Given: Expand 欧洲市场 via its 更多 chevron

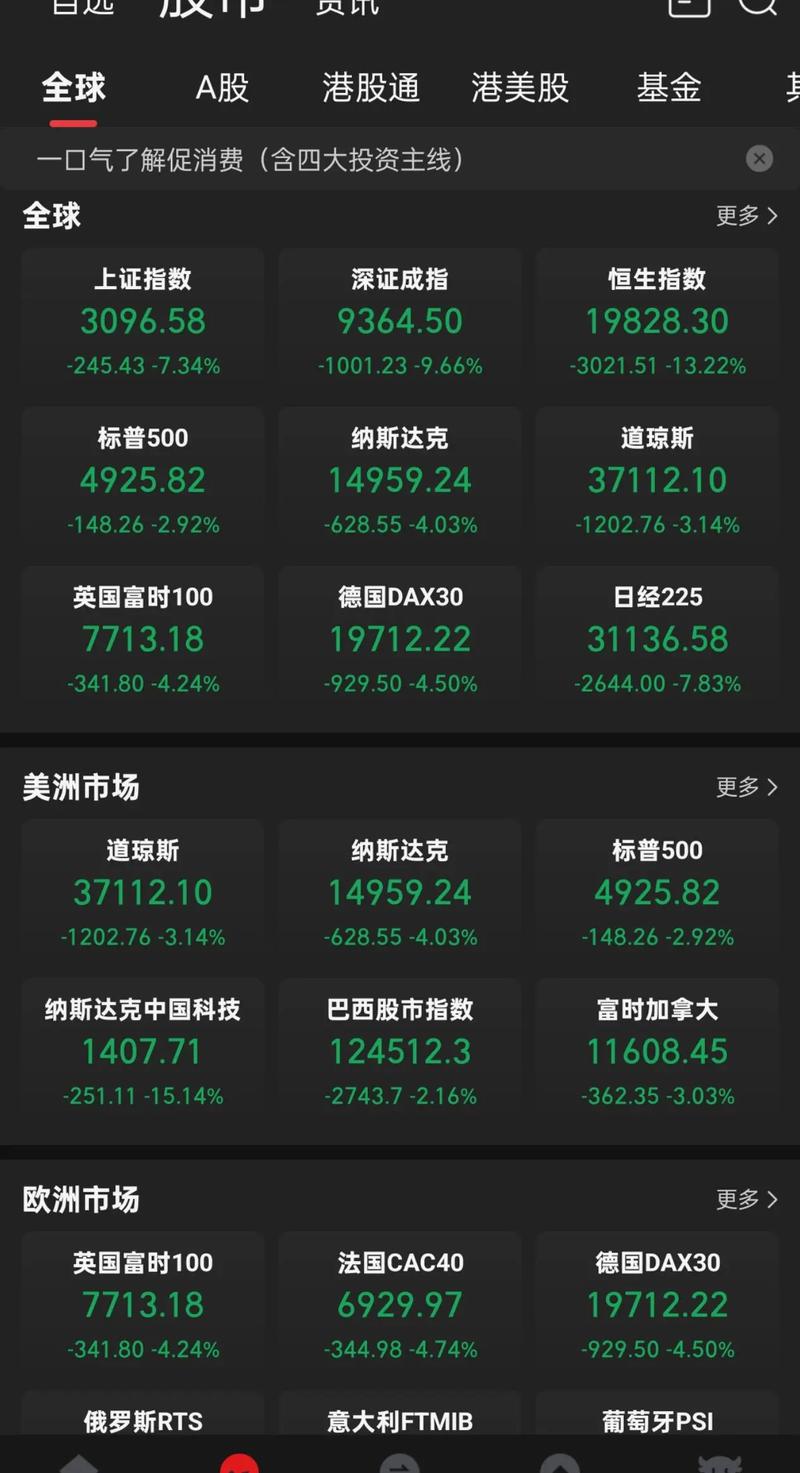Looking at the screenshot, I should point(746,1200).
